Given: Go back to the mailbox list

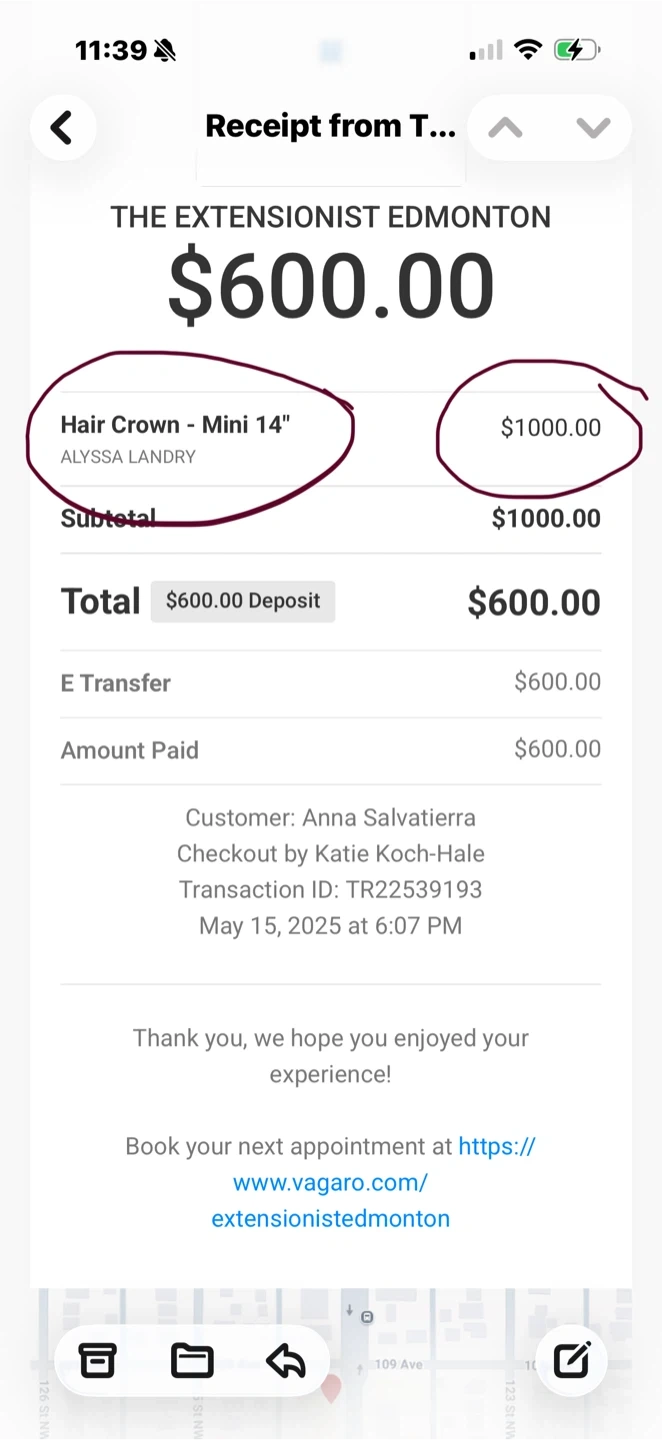Looking at the screenshot, I should 62,127.
